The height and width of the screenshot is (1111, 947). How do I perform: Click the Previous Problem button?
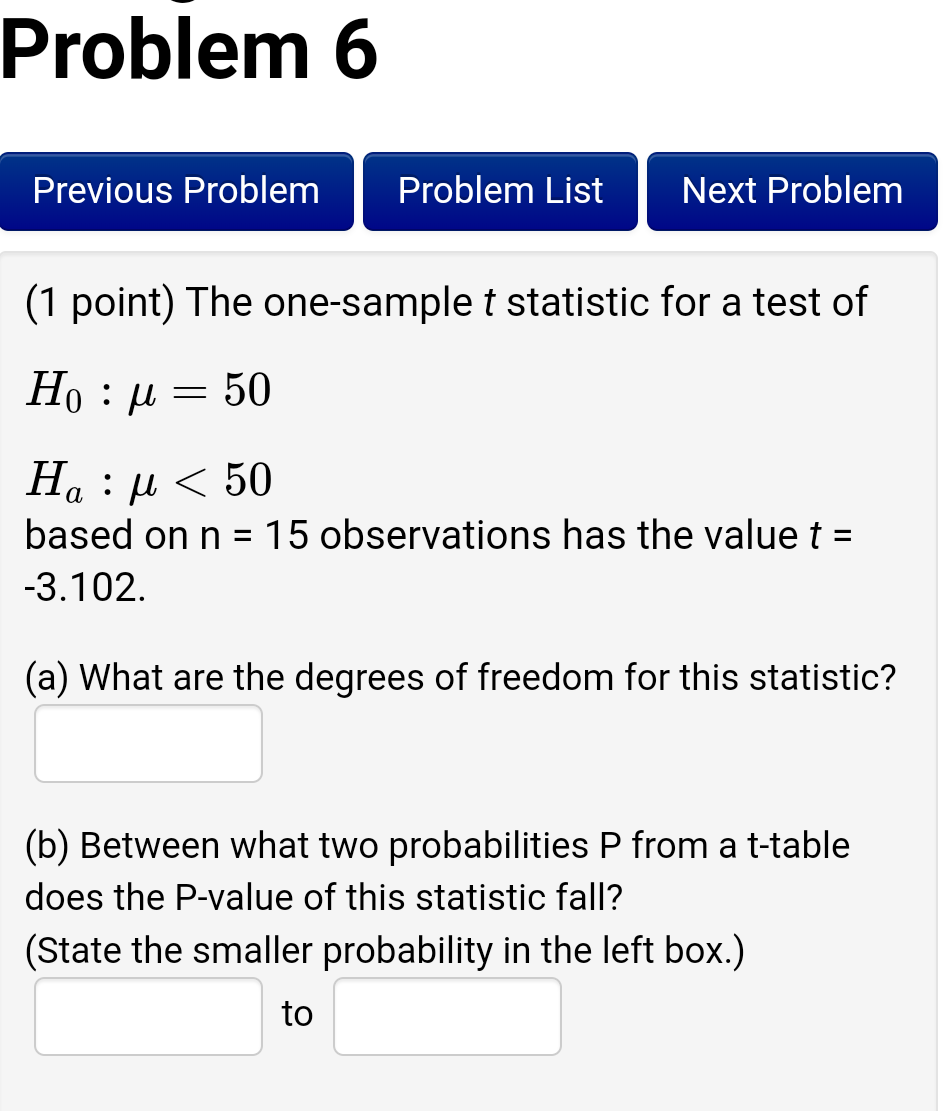tap(176, 190)
